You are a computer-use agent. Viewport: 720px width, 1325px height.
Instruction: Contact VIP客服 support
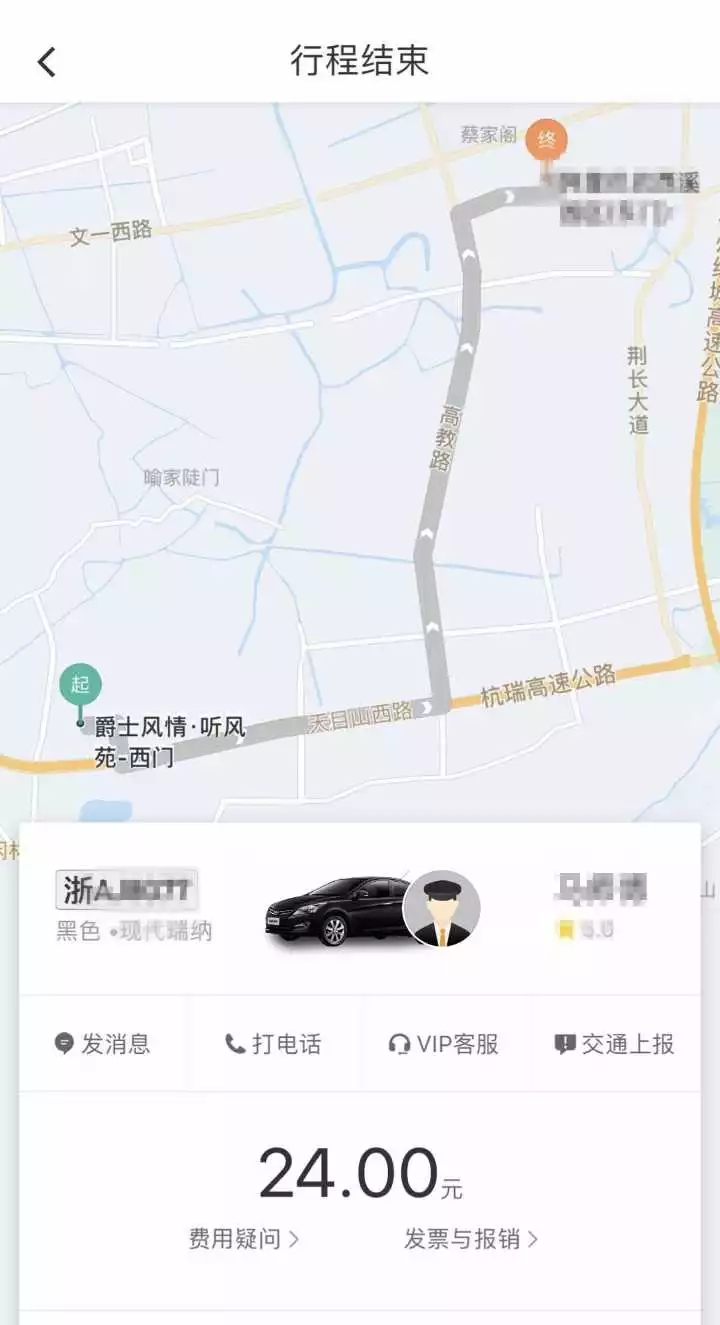click(444, 1045)
